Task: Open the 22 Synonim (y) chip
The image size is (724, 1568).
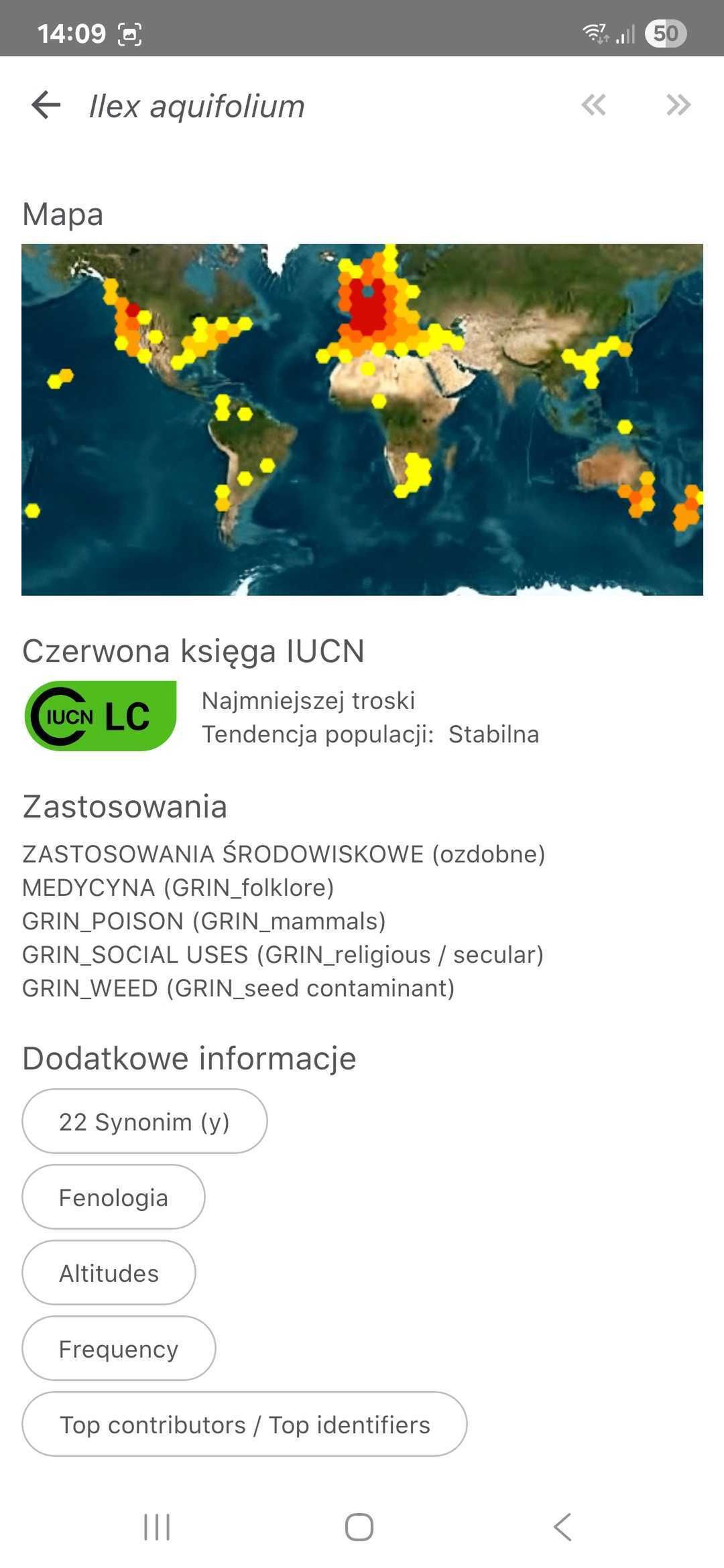Action: point(144,1121)
